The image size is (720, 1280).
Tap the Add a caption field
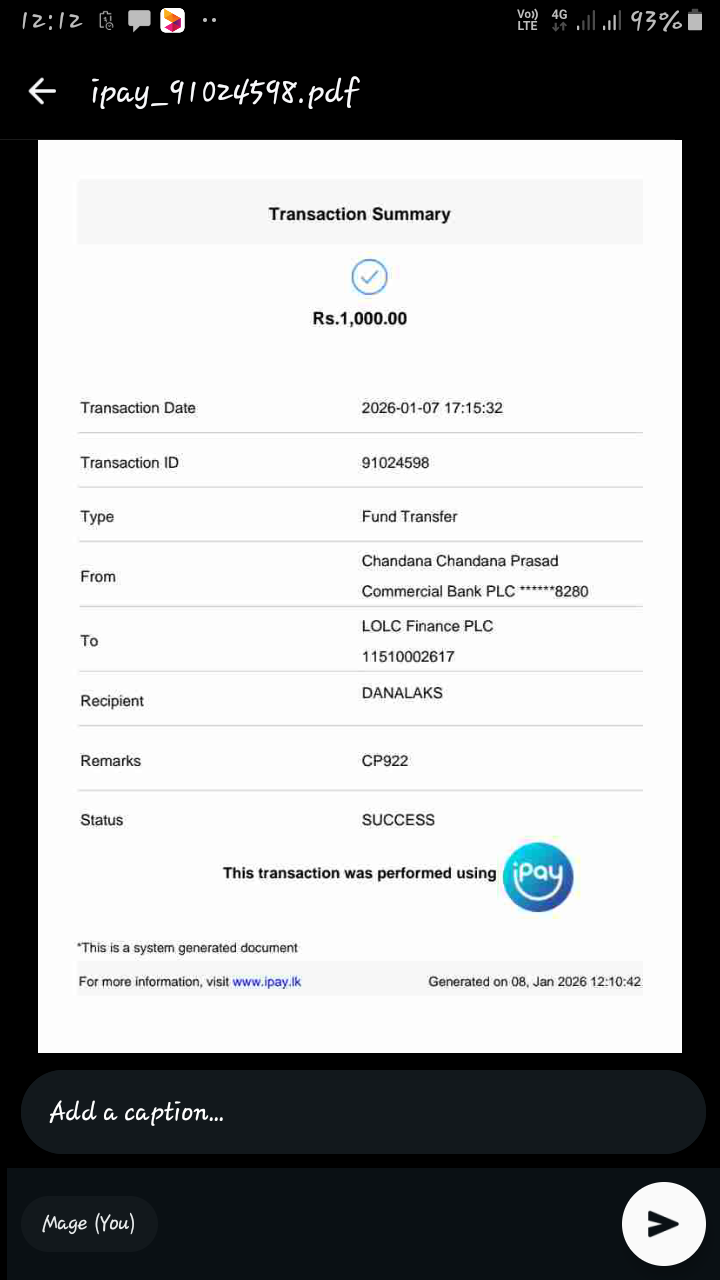coord(360,1112)
